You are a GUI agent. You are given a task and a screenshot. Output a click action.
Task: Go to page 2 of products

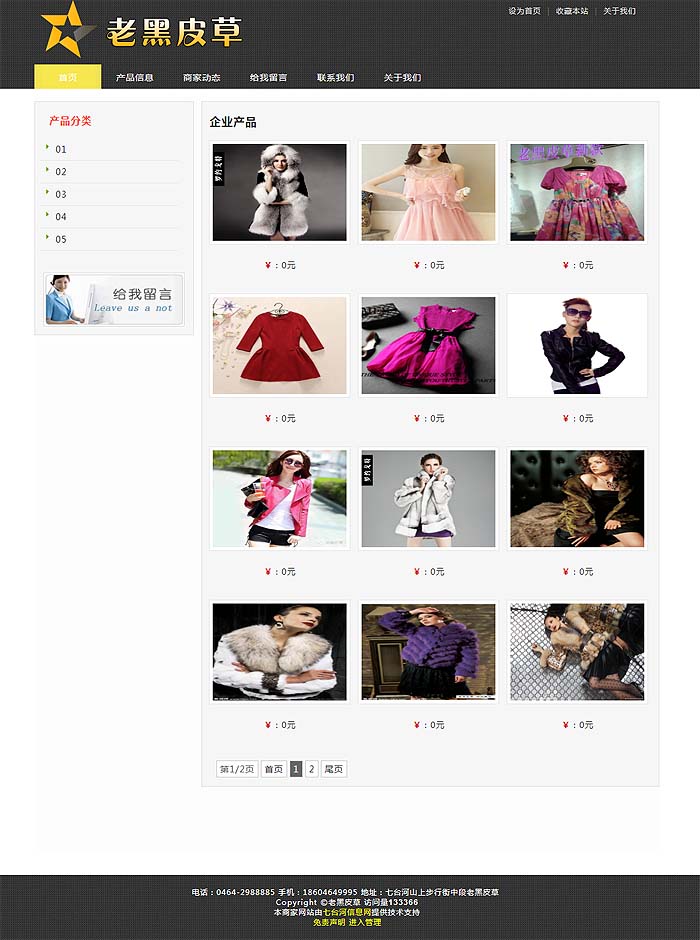pos(312,769)
